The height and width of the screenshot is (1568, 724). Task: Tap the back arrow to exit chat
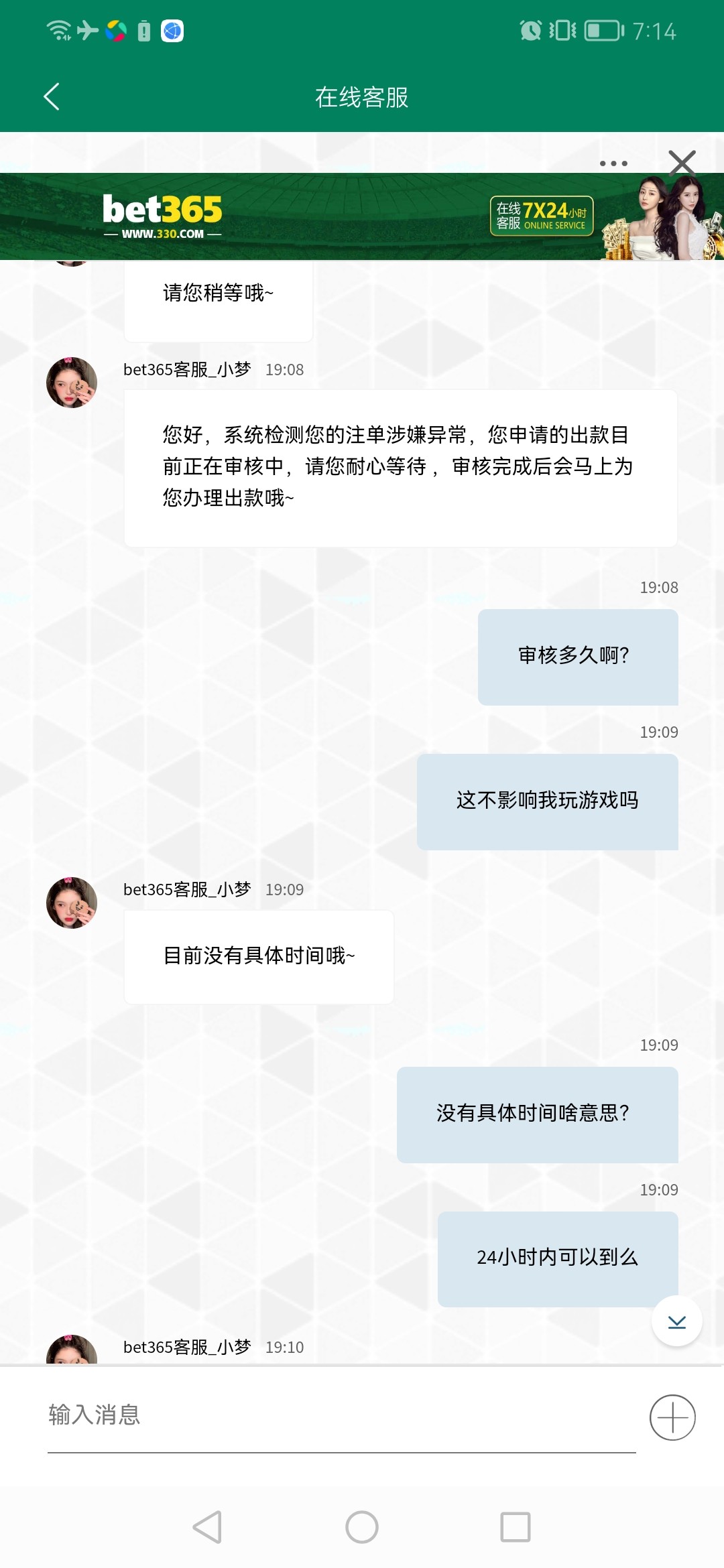51,96
